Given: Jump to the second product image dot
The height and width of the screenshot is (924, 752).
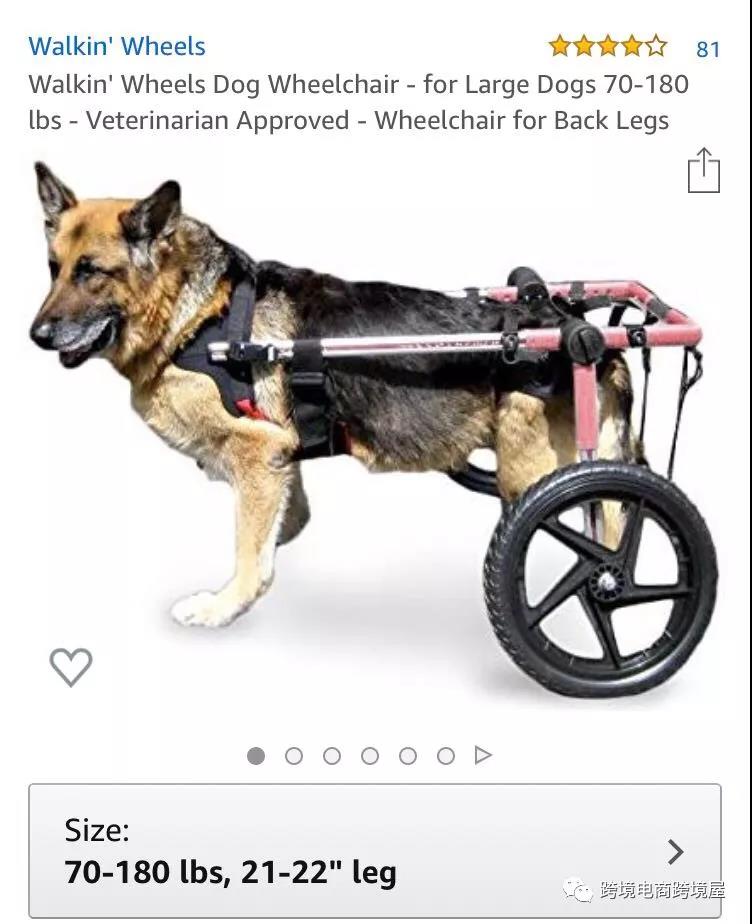Looking at the screenshot, I should [x=294, y=756].
